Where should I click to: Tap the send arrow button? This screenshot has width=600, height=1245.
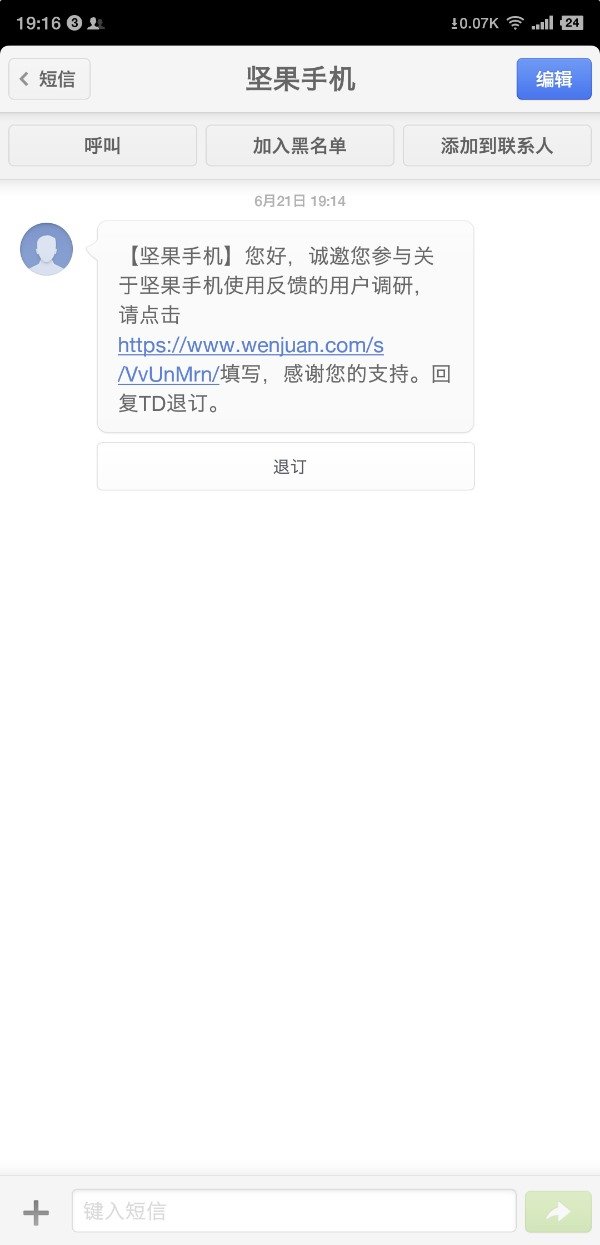(x=558, y=1212)
